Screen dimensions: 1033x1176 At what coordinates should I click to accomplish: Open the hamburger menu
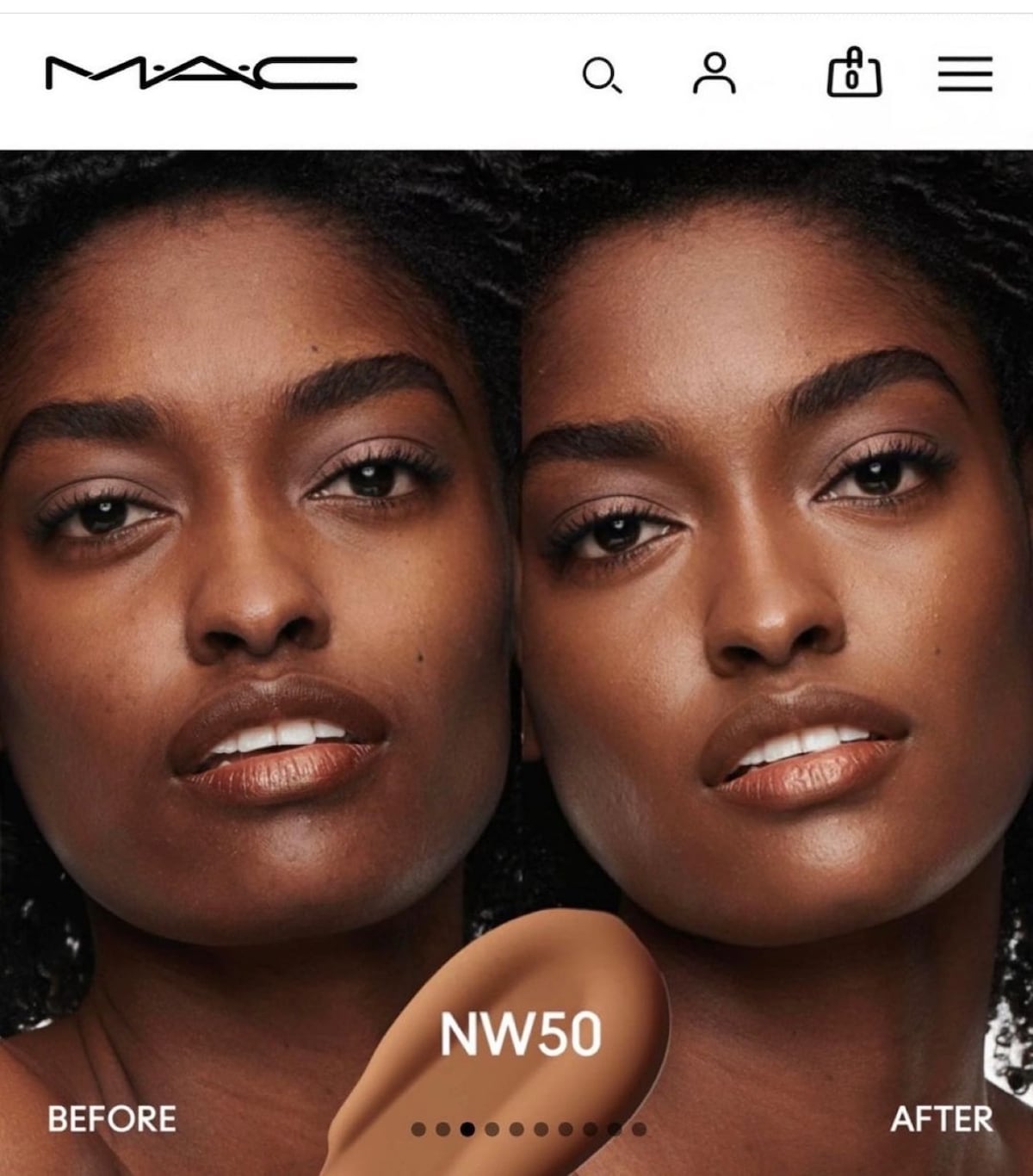tap(965, 74)
